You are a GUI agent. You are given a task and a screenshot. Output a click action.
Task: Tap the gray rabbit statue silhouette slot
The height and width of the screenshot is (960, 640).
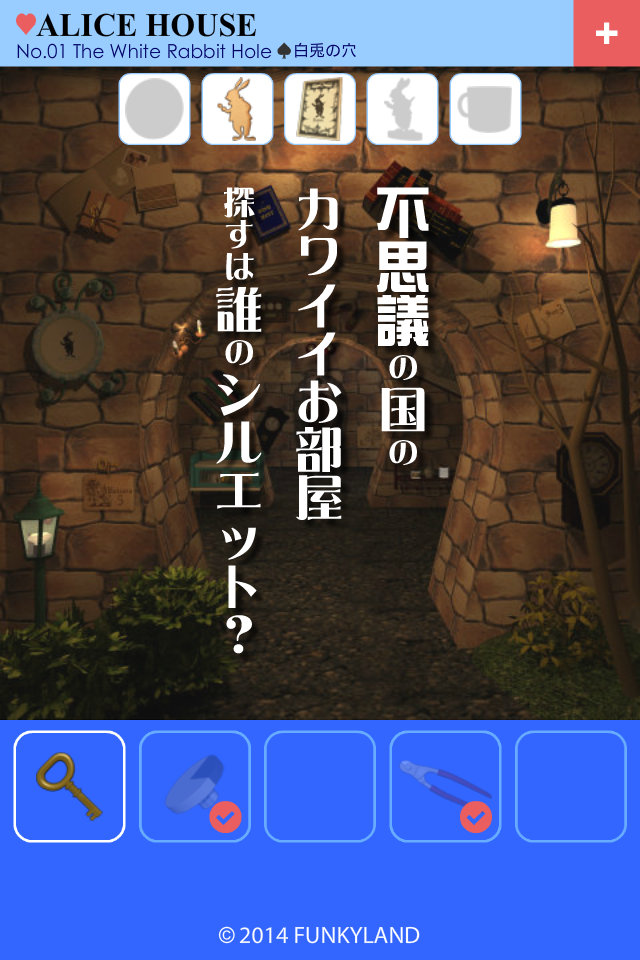(402, 109)
